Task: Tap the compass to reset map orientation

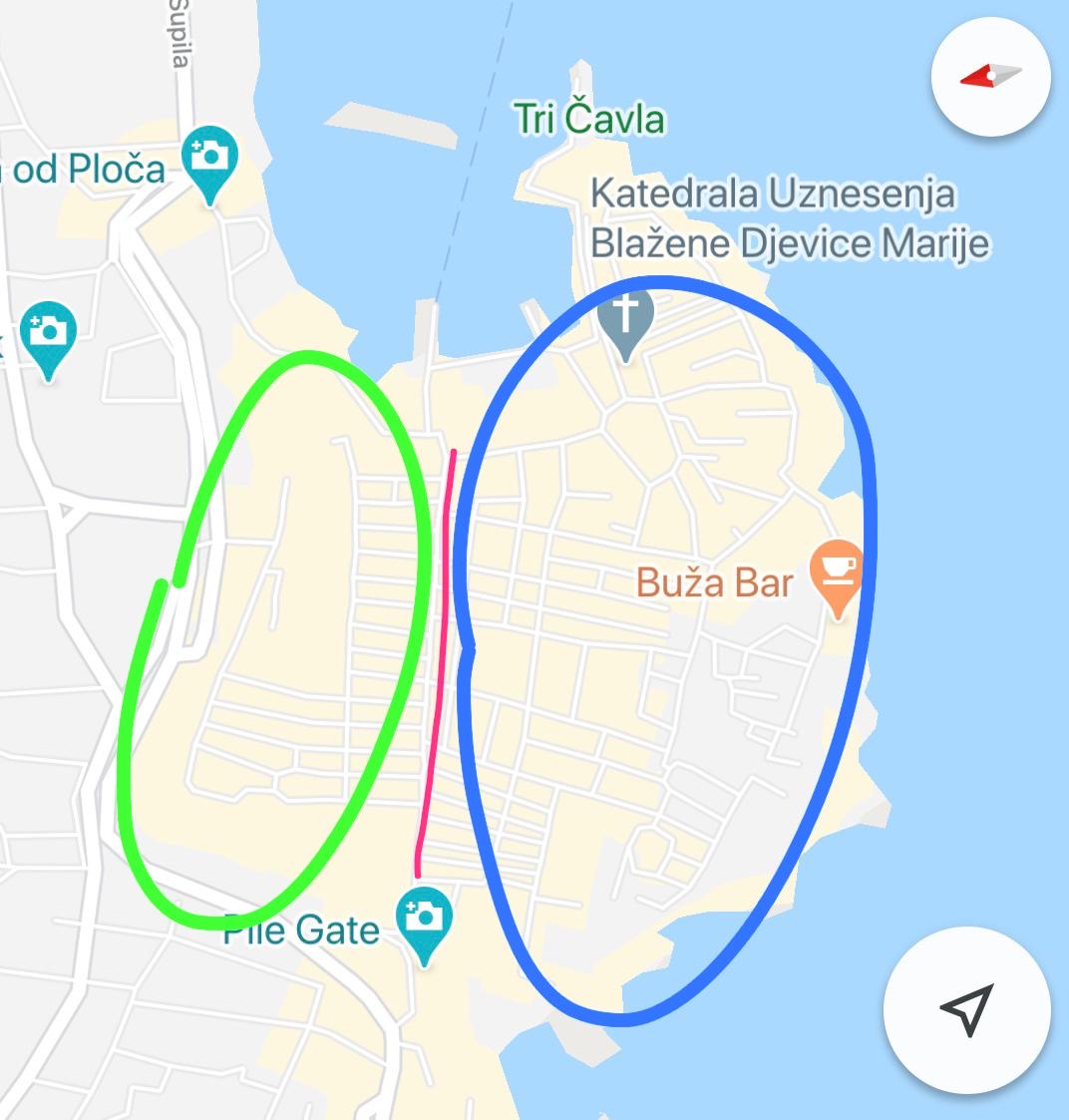Action: (990, 77)
